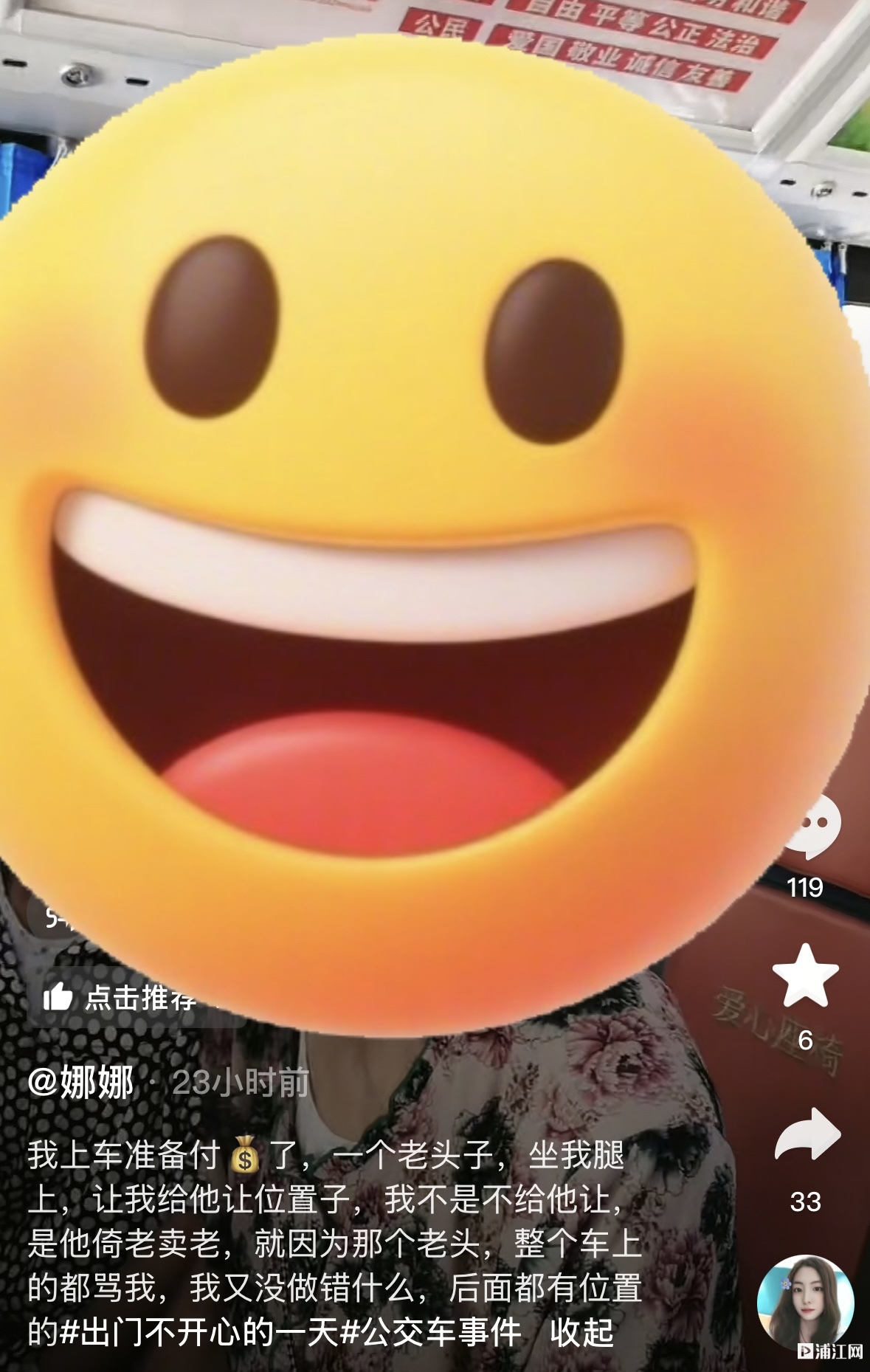Share this video using the arrow icon

(807, 1135)
